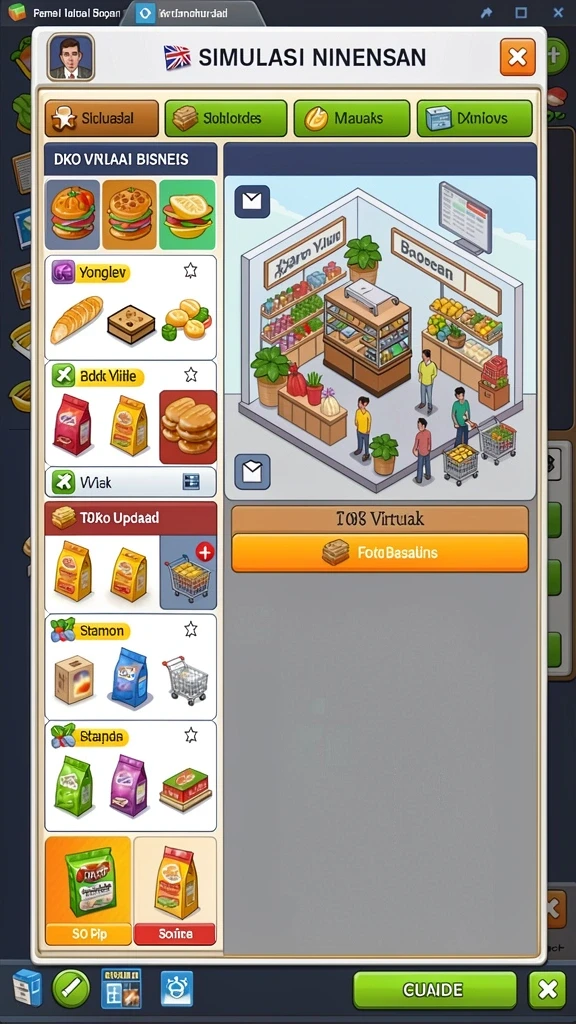Star the Stapde category
This screenshot has height=1024, width=576.
click(191, 735)
